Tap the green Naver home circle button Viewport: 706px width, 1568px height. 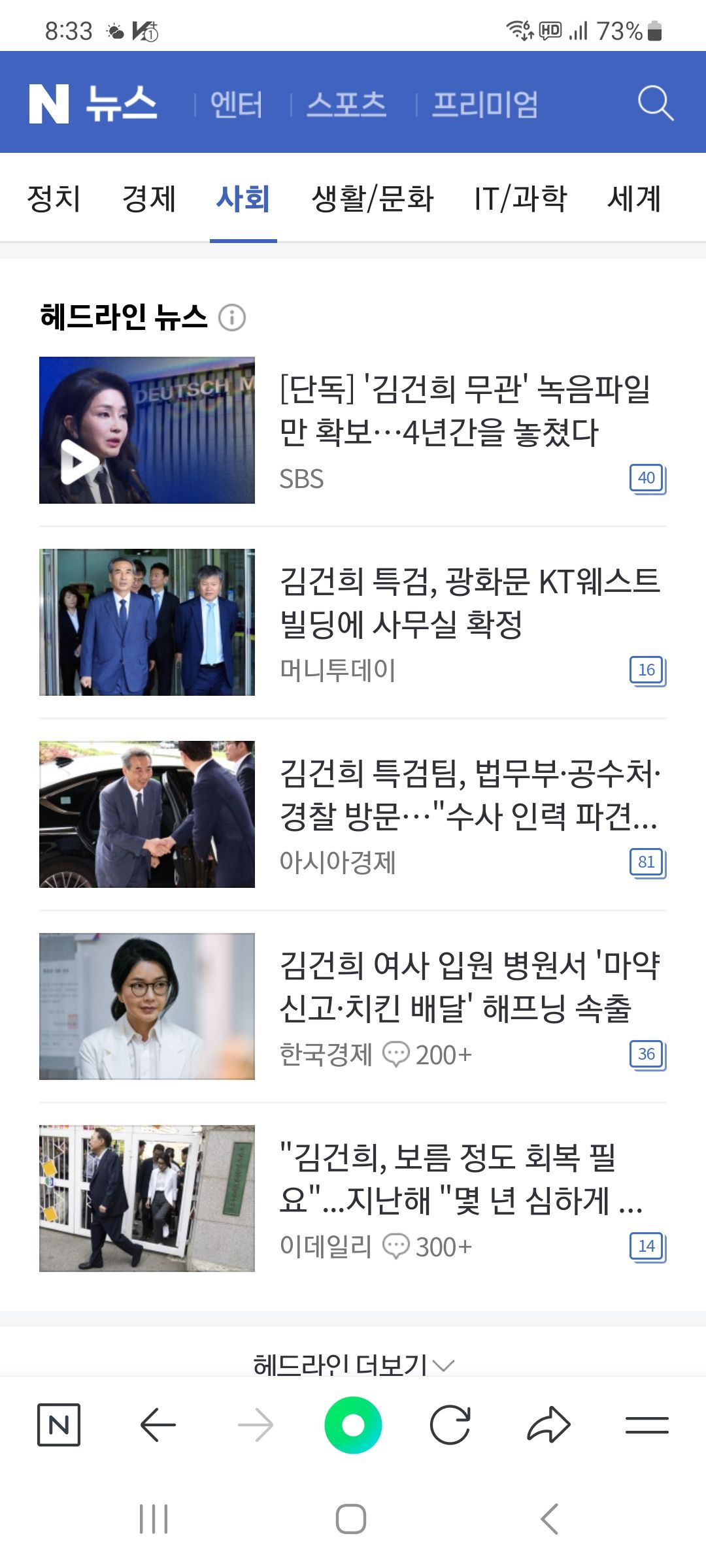pyautogui.click(x=353, y=1425)
